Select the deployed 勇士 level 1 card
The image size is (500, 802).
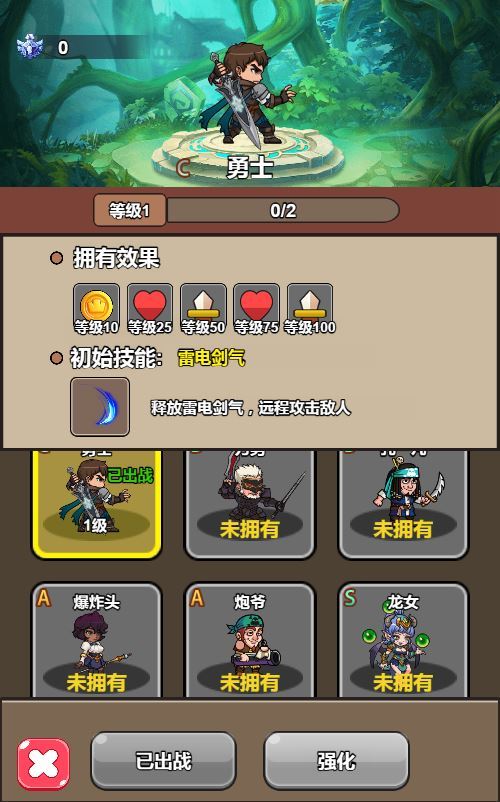pos(97,503)
